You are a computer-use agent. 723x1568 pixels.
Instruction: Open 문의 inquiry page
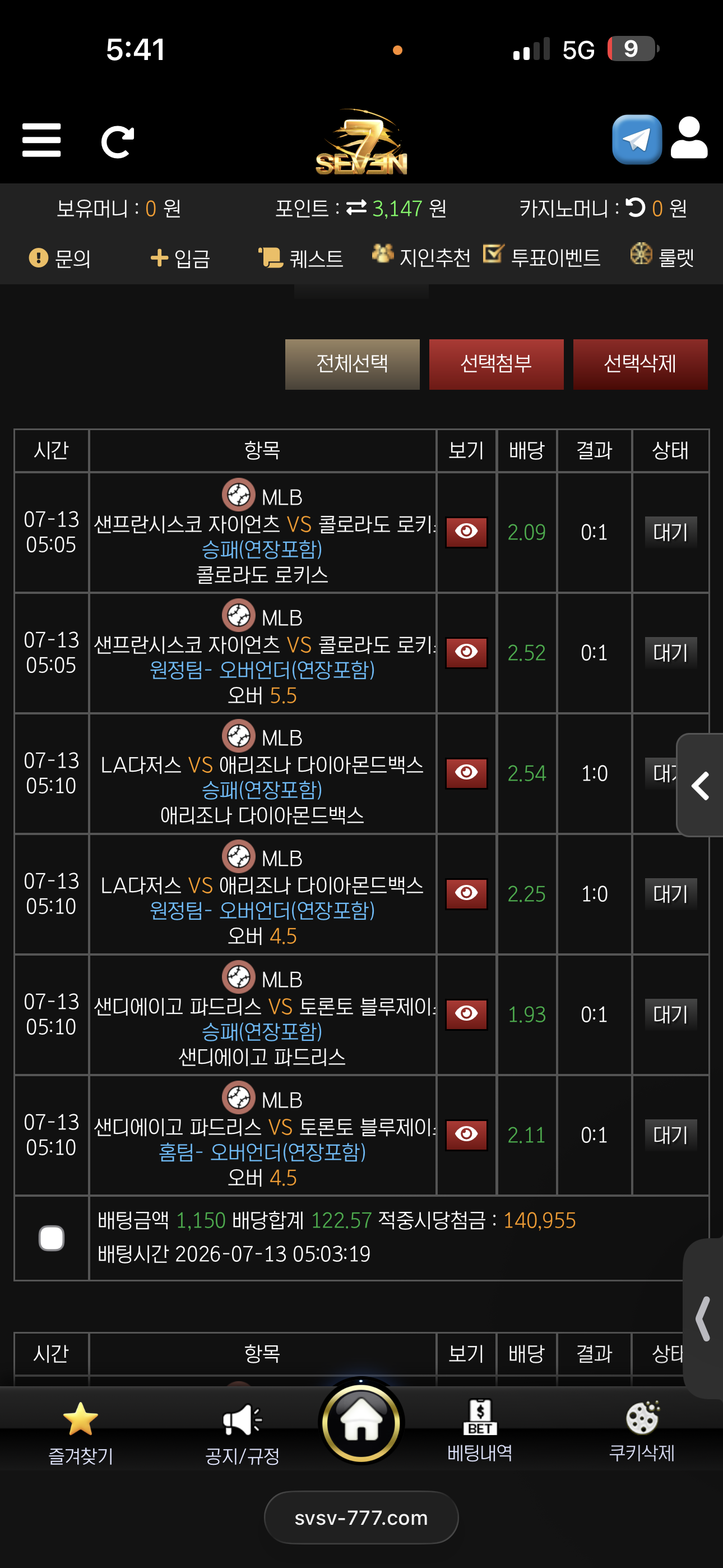(x=61, y=258)
